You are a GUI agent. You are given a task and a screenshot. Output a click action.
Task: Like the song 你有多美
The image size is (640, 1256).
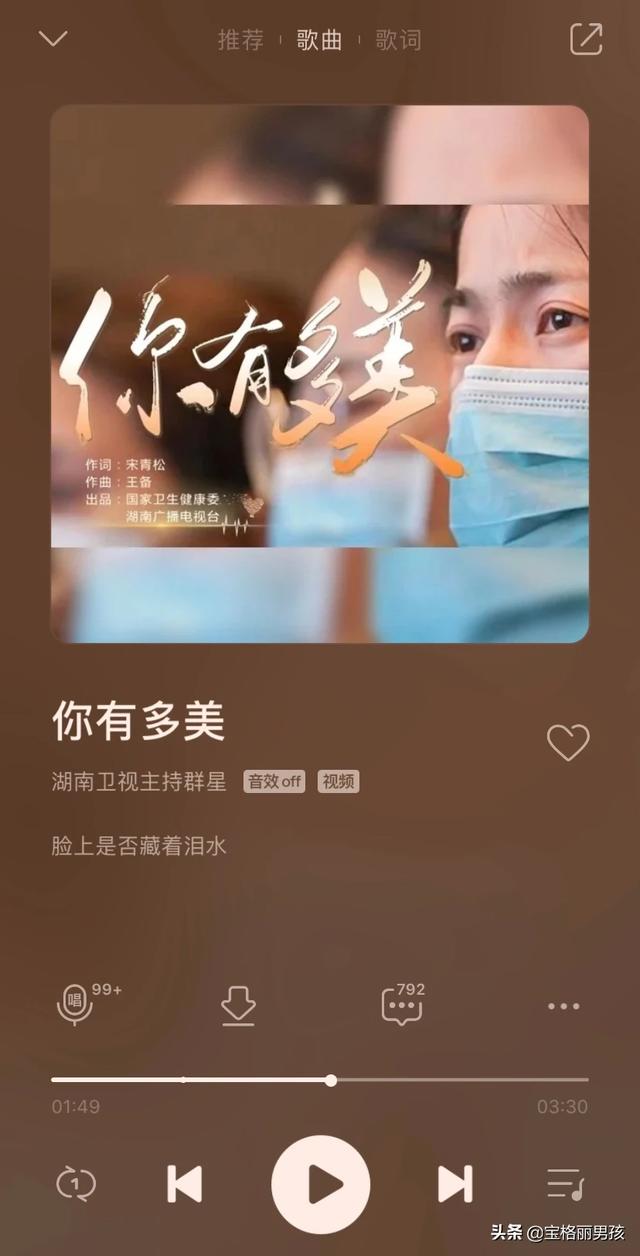coord(568,743)
